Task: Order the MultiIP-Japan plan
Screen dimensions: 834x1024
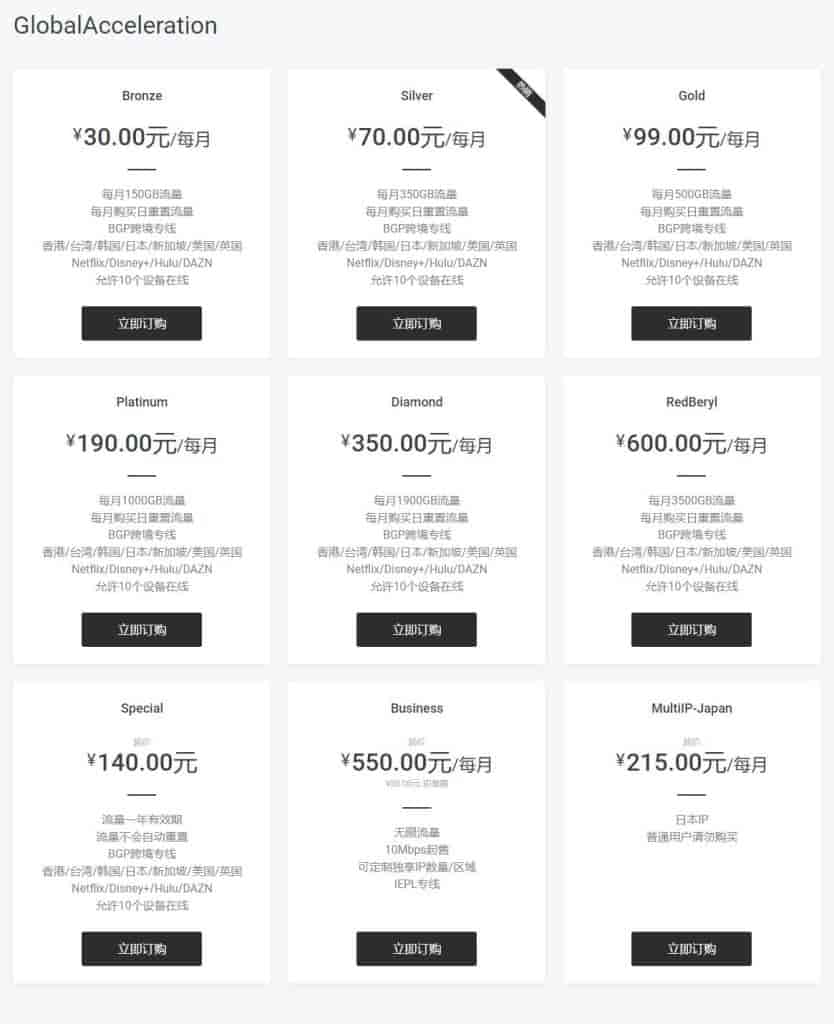Action: point(691,948)
